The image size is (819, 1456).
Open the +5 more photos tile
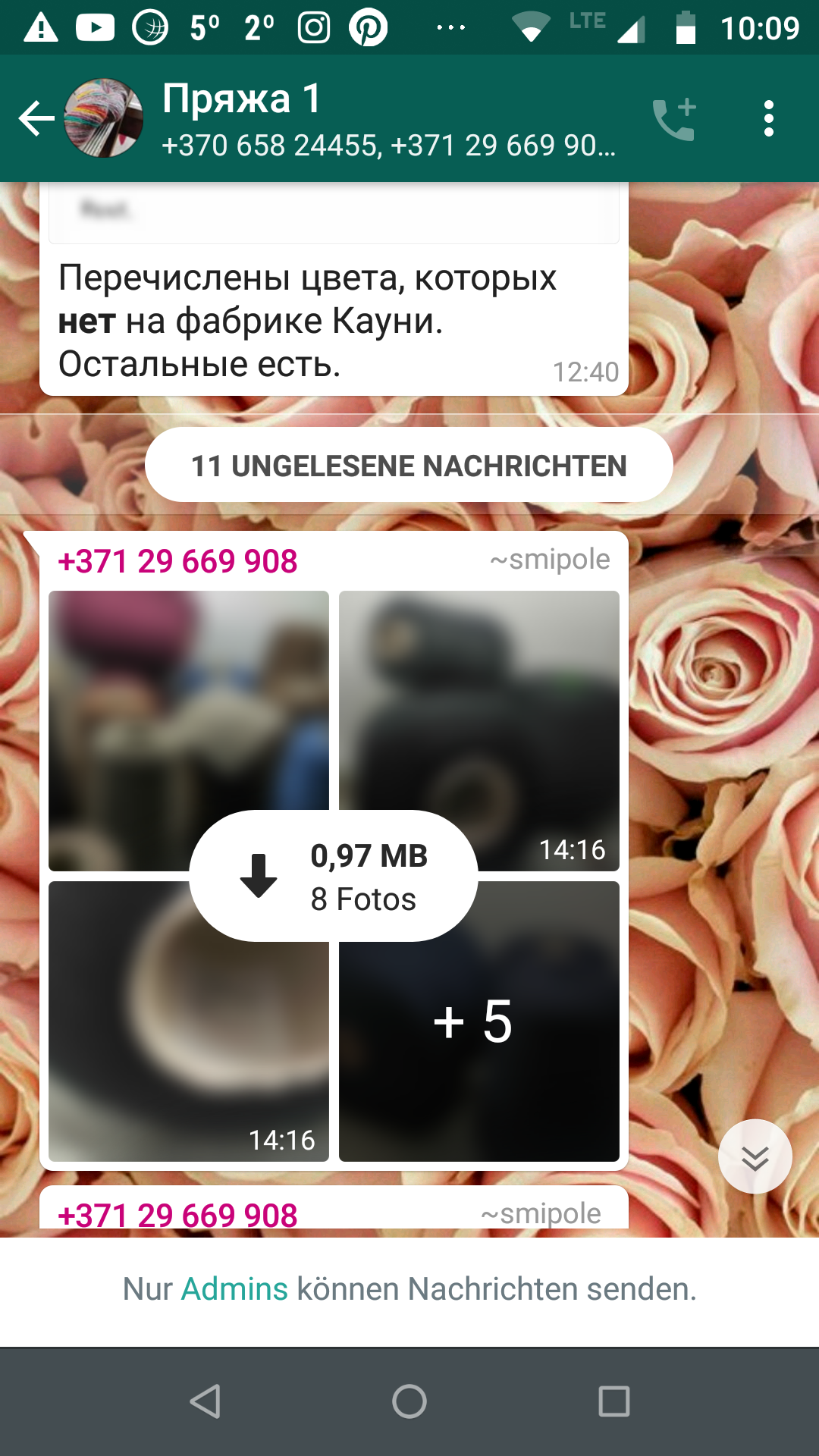(x=479, y=1021)
